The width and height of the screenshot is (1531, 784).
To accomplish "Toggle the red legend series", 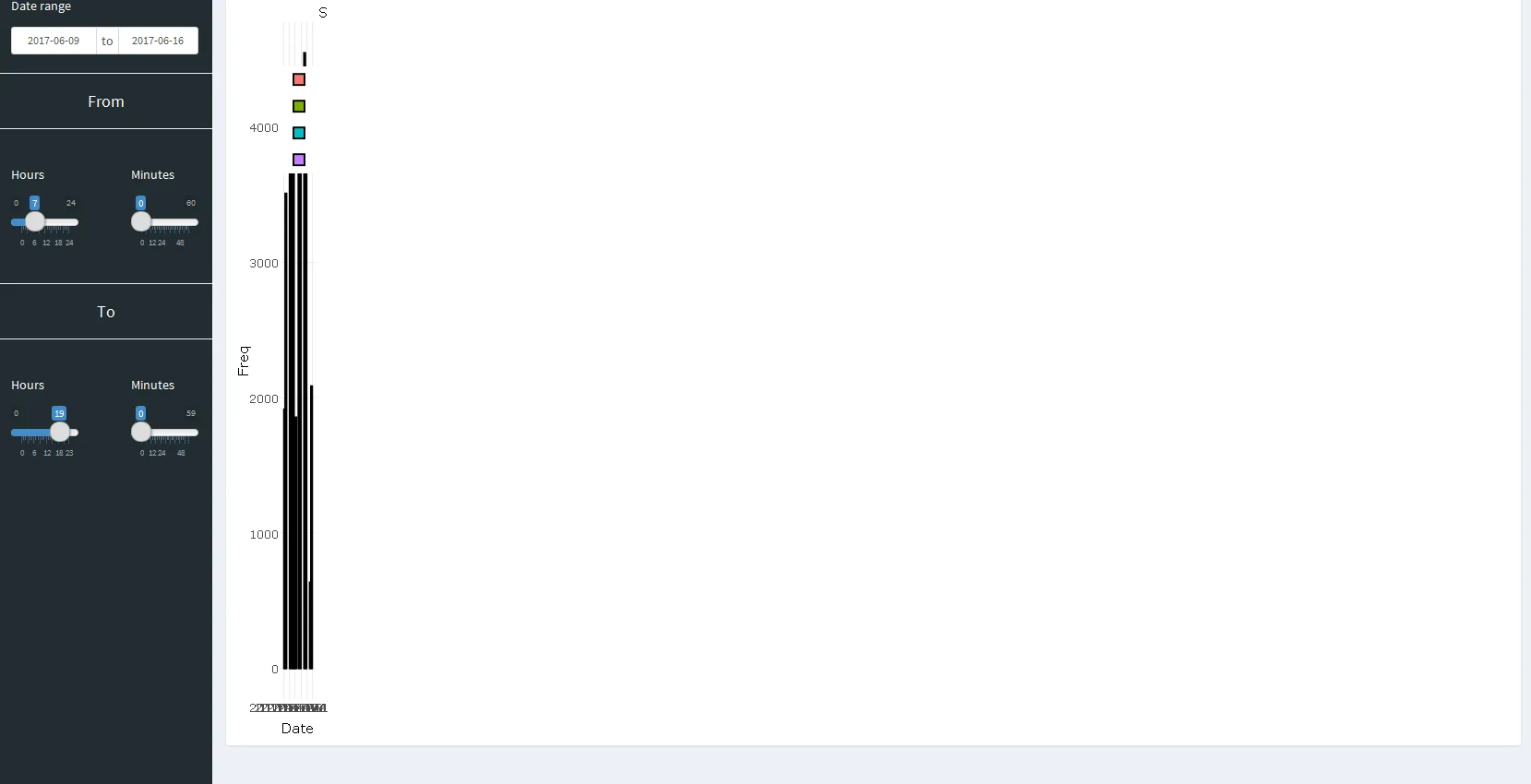I will point(299,80).
